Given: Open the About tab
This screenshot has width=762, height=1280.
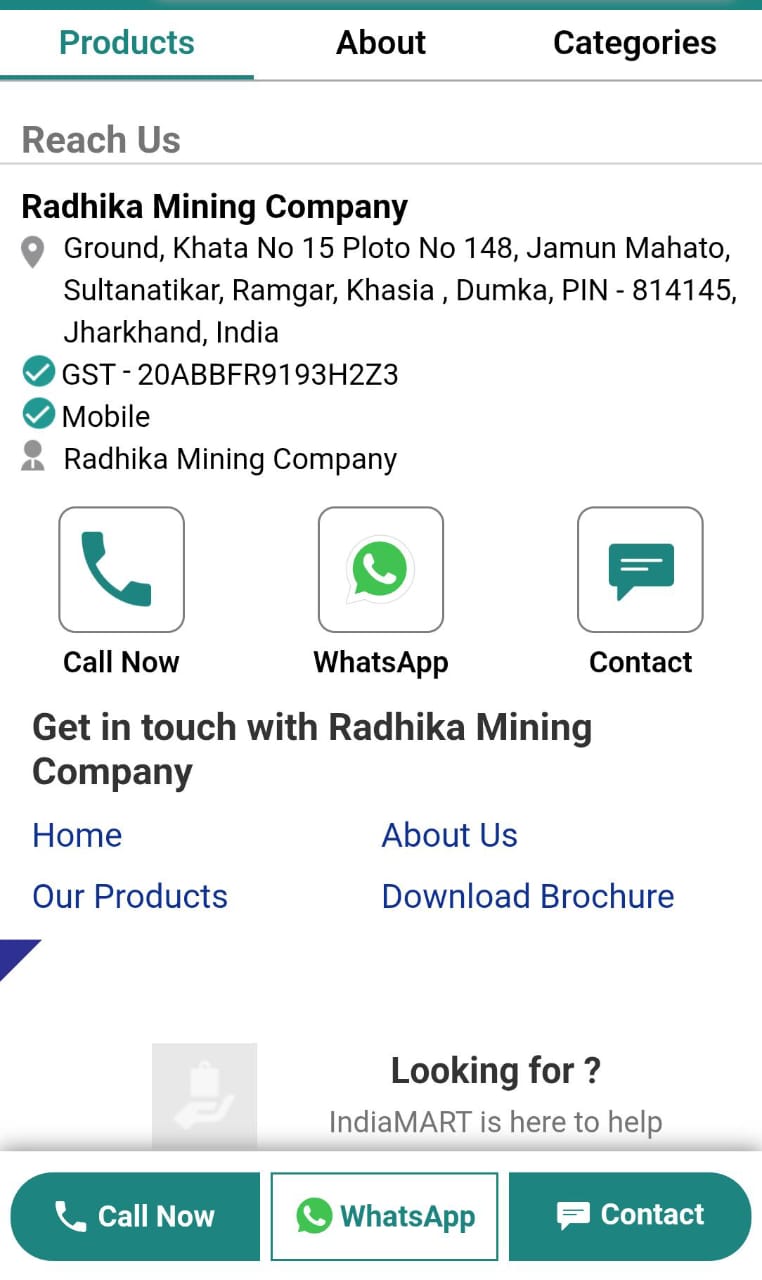Looking at the screenshot, I should click(x=381, y=43).
